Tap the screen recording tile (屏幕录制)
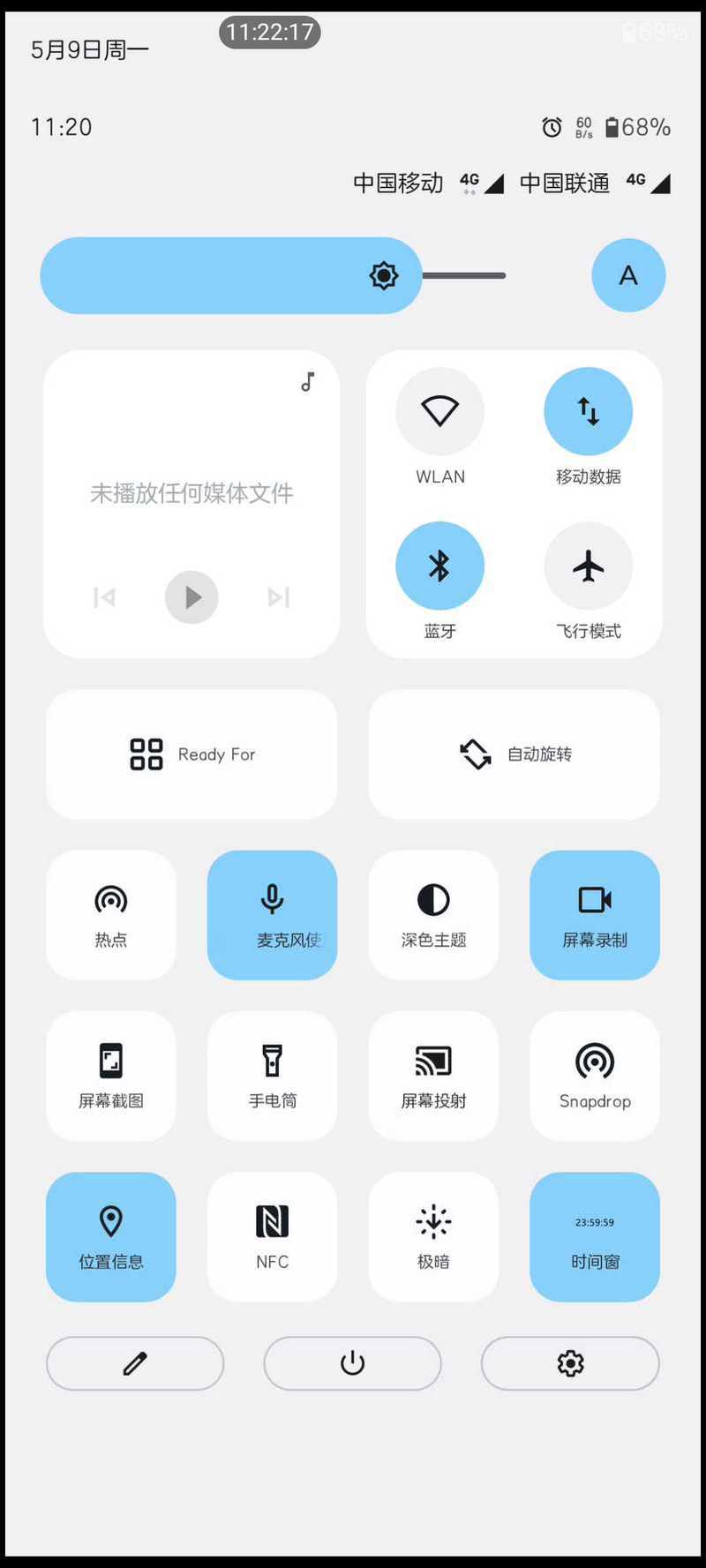This screenshot has height=1568, width=706. [x=595, y=915]
